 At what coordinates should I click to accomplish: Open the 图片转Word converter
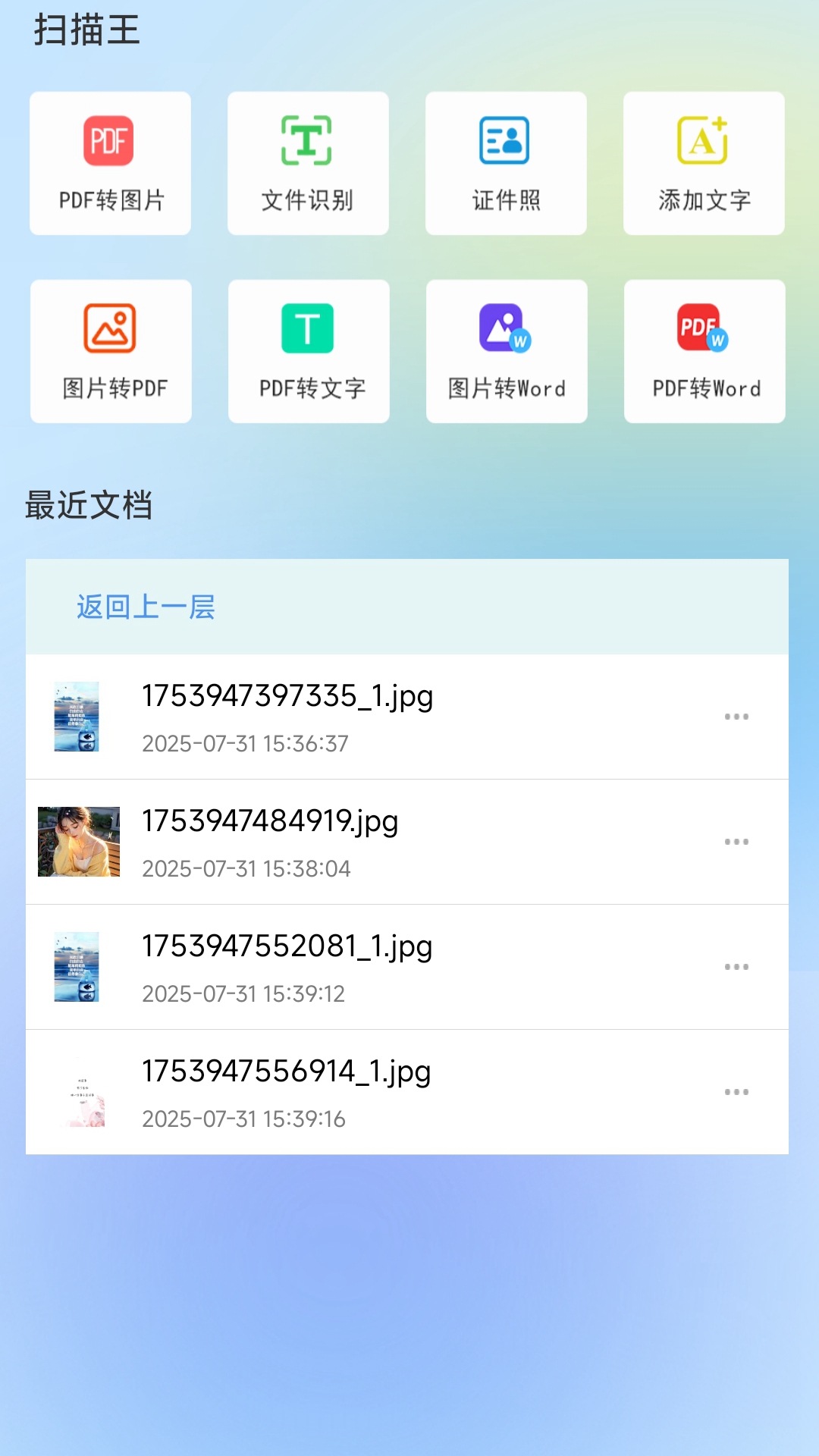point(506,350)
